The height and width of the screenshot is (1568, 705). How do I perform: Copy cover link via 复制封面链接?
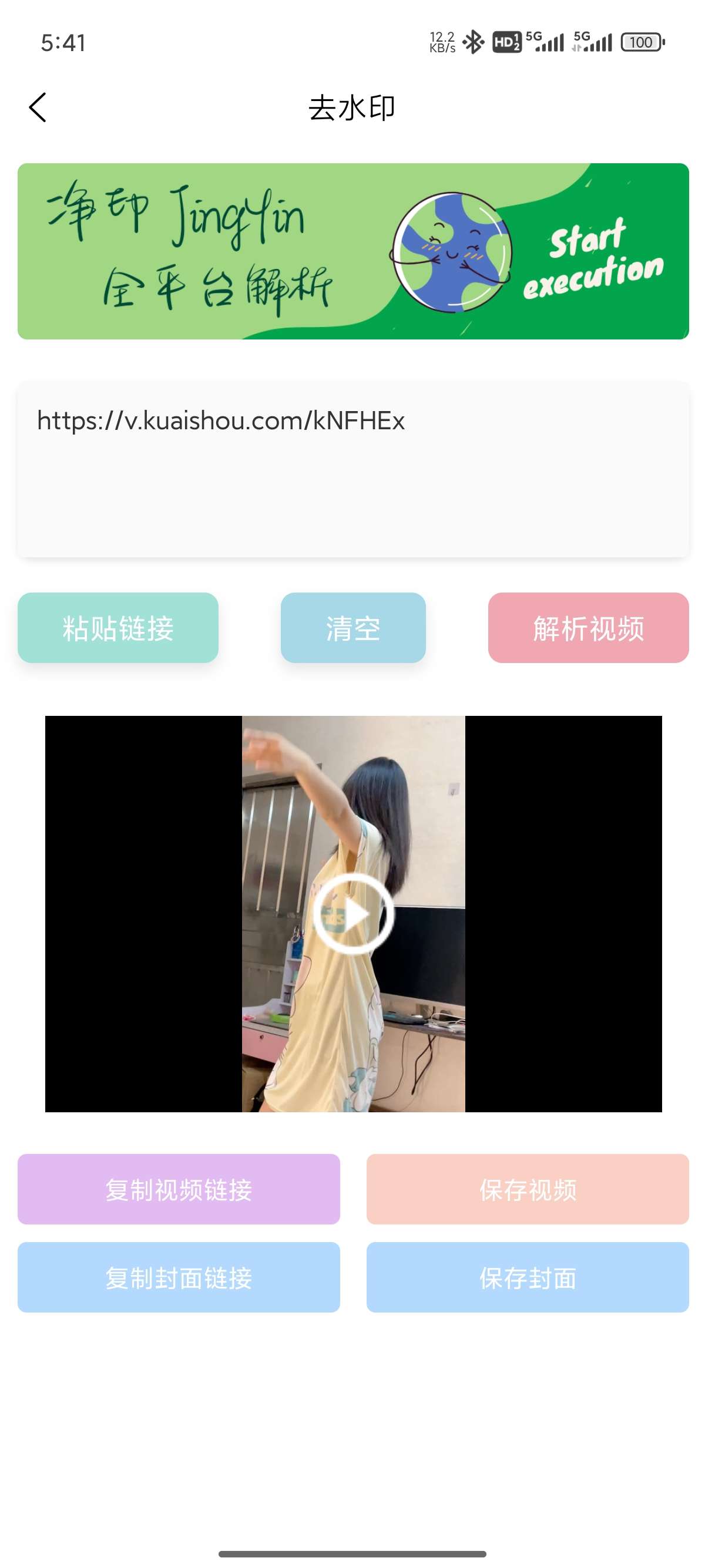[179, 1277]
